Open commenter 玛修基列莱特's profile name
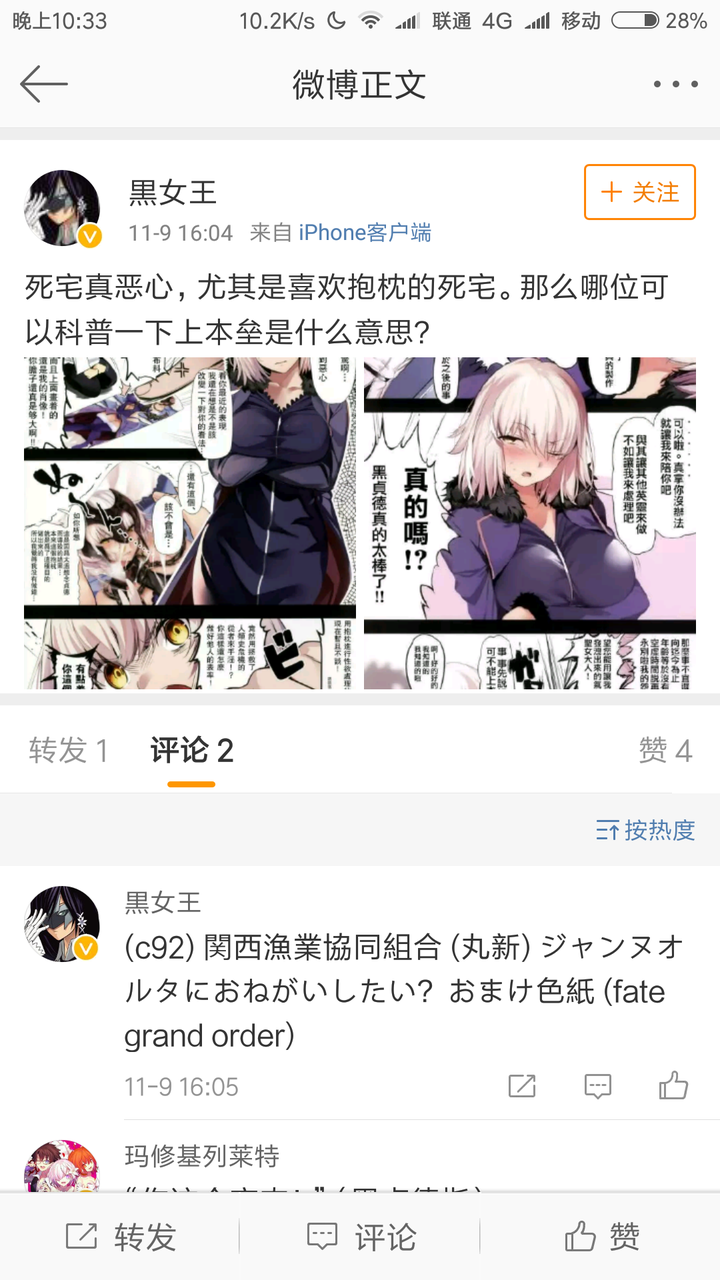This screenshot has height=1280, width=720. point(202,1156)
